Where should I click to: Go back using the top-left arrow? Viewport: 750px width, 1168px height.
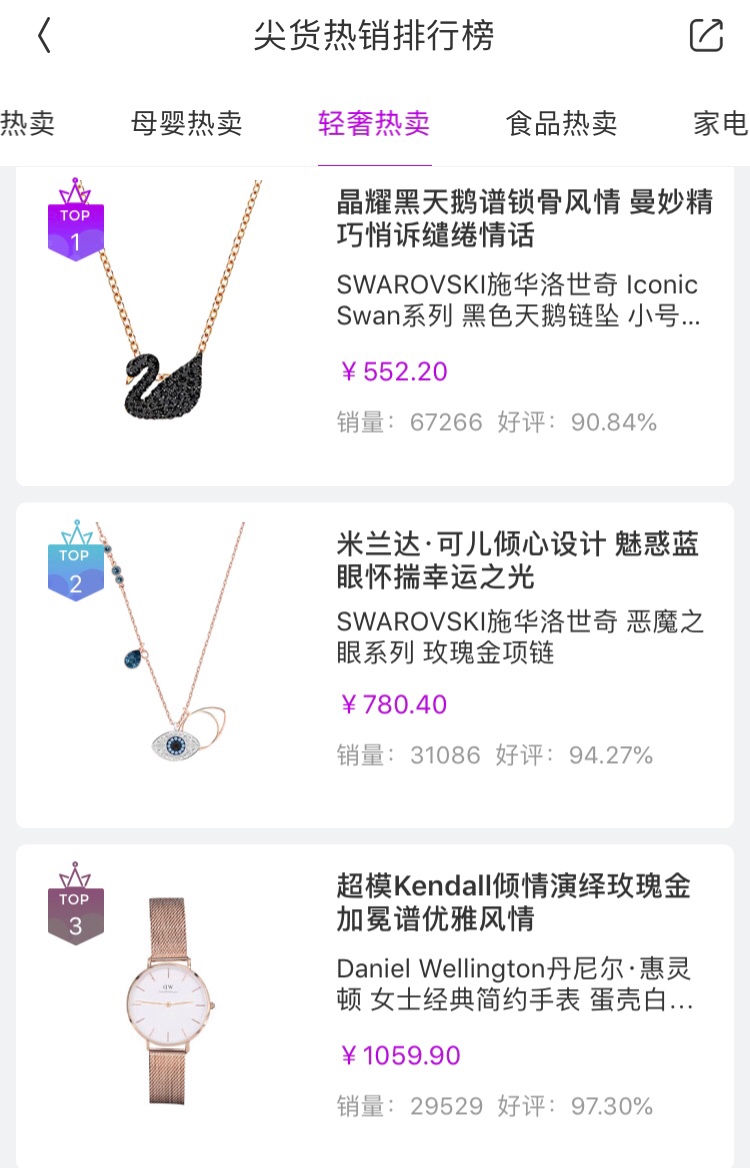(x=44, y=37)
